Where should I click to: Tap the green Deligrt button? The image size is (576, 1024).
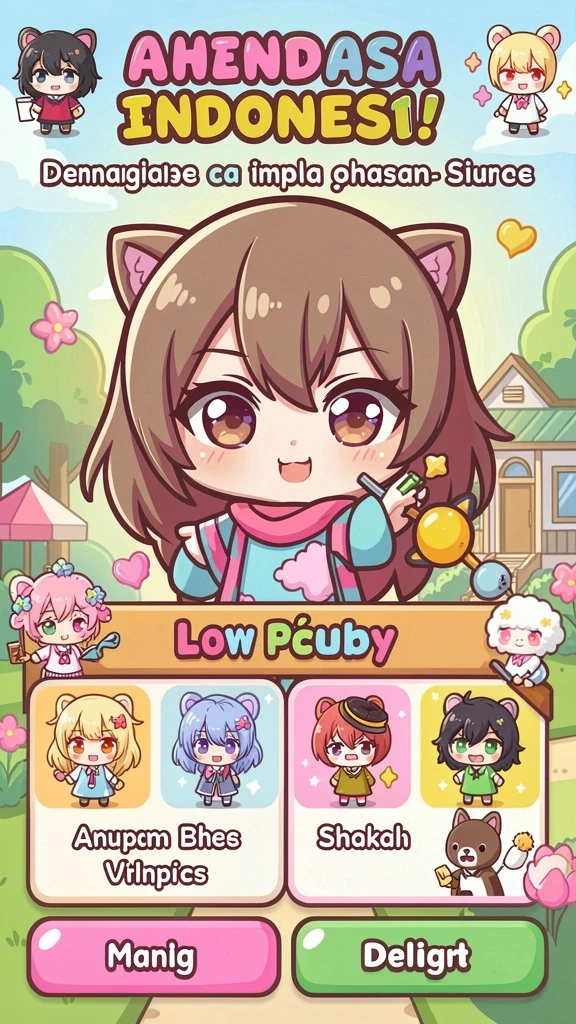click(x=420, y=956)
